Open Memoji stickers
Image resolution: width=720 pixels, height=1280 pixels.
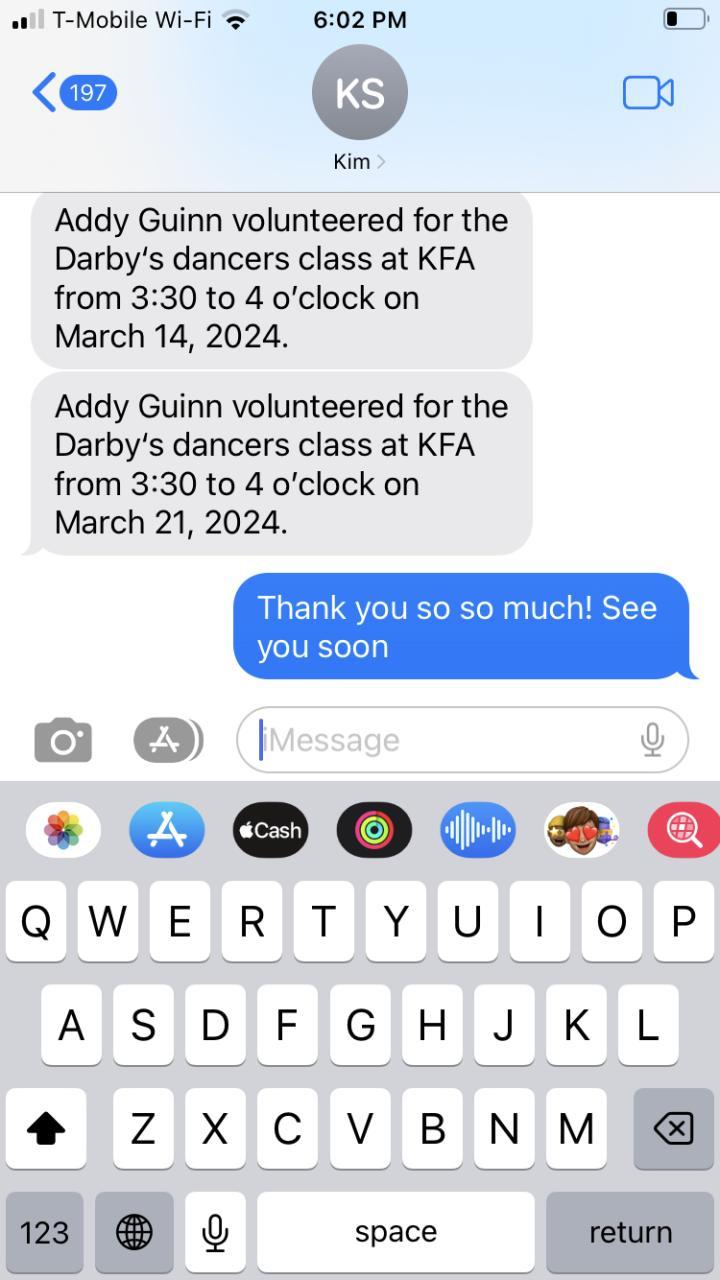581,830
